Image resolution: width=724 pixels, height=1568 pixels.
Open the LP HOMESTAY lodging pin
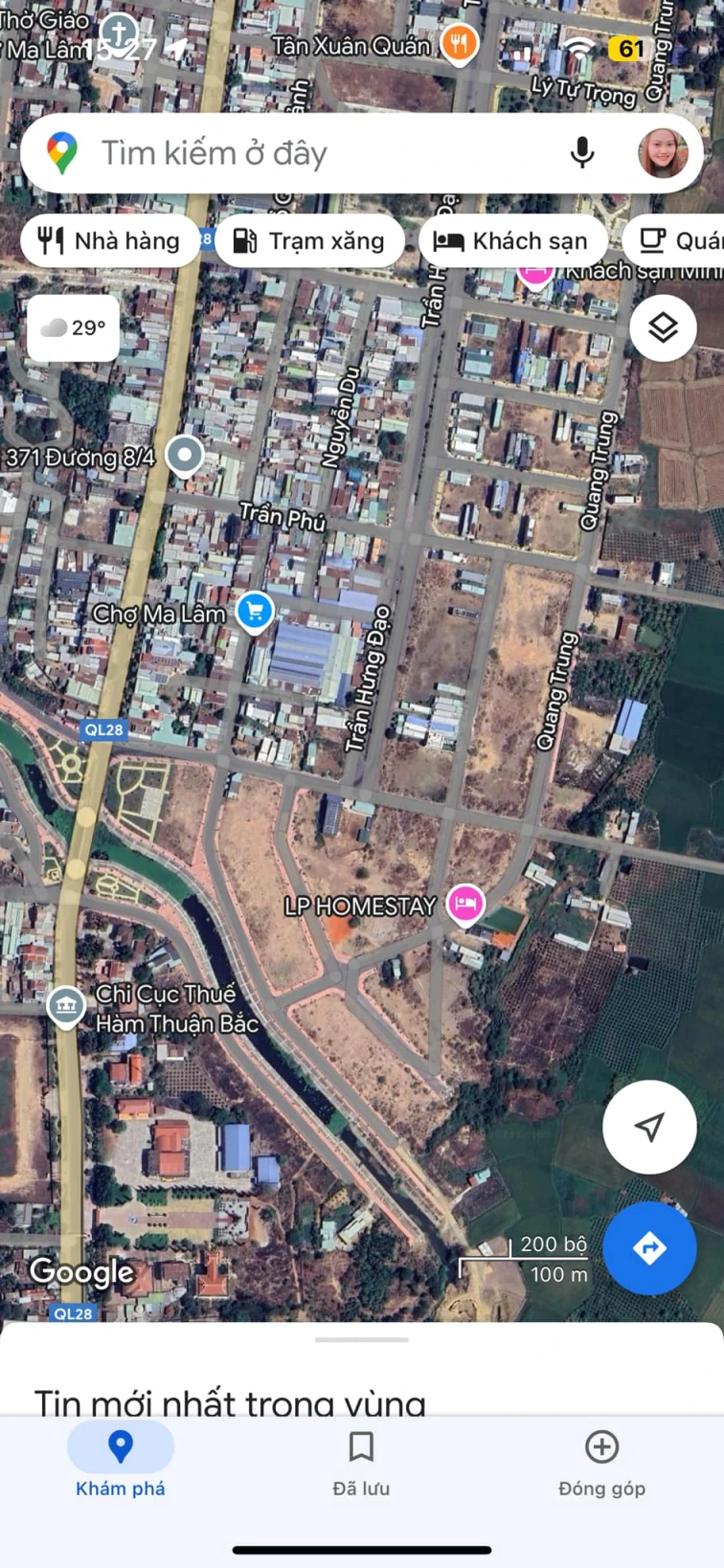465,903
